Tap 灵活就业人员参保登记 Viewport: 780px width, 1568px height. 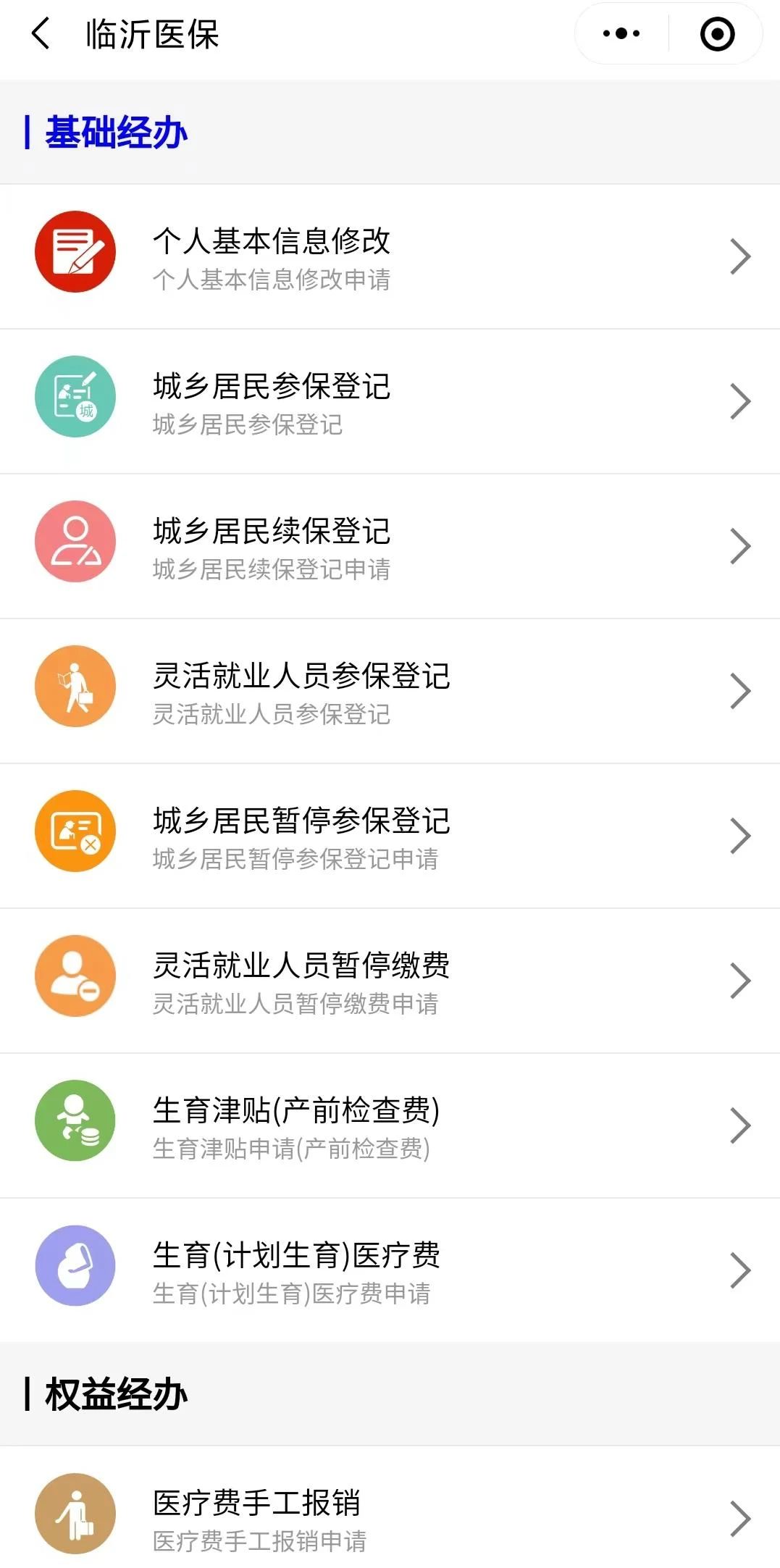tap(390, 691)
